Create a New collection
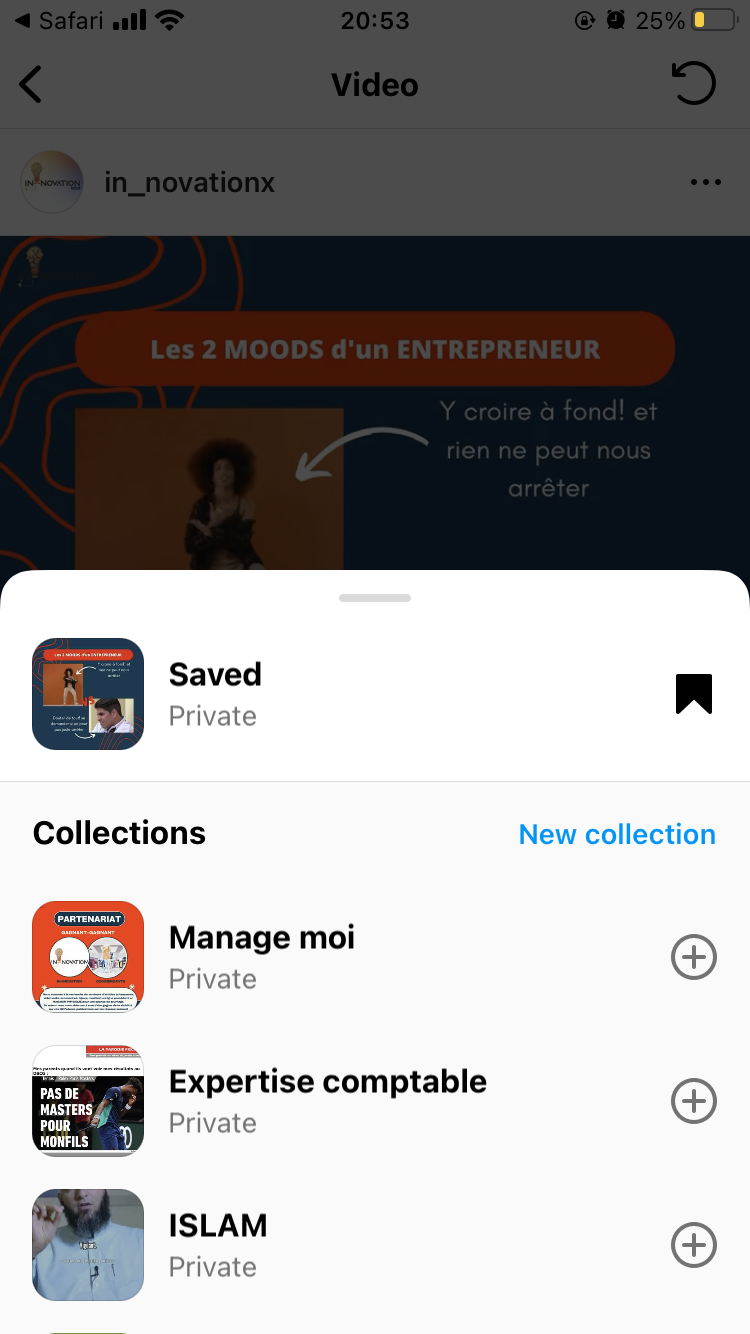 617,834
